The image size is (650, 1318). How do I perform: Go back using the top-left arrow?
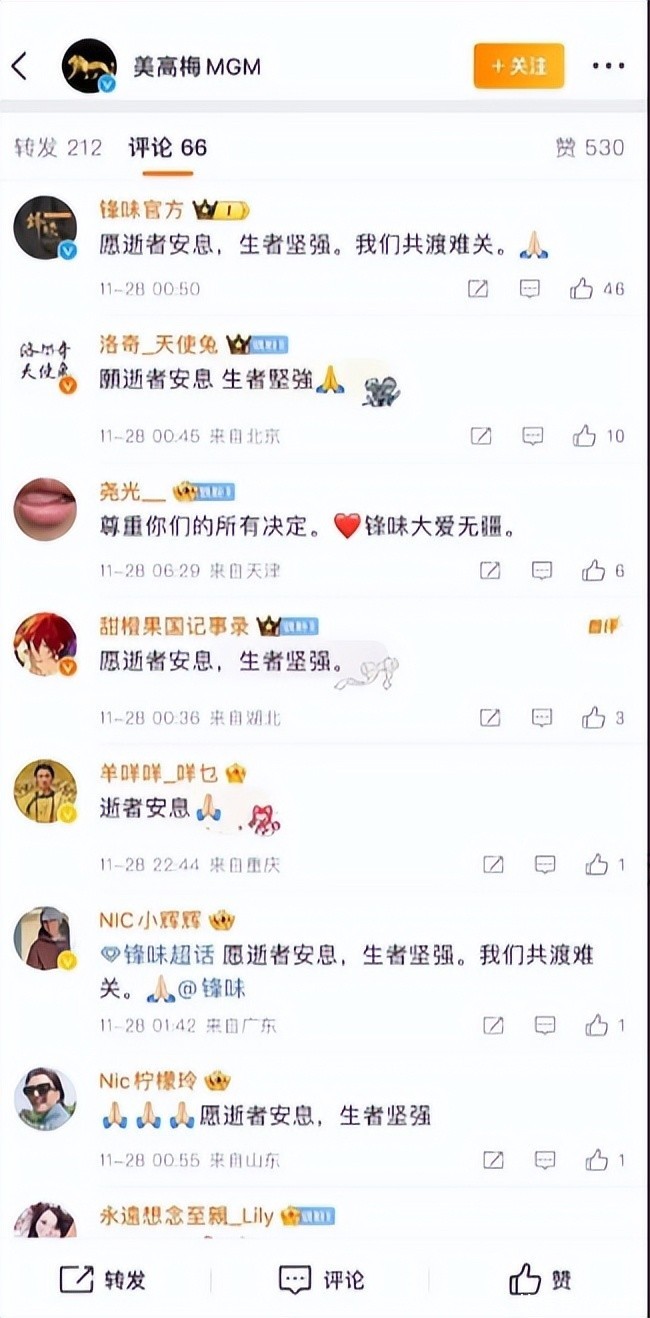point(19,67)
